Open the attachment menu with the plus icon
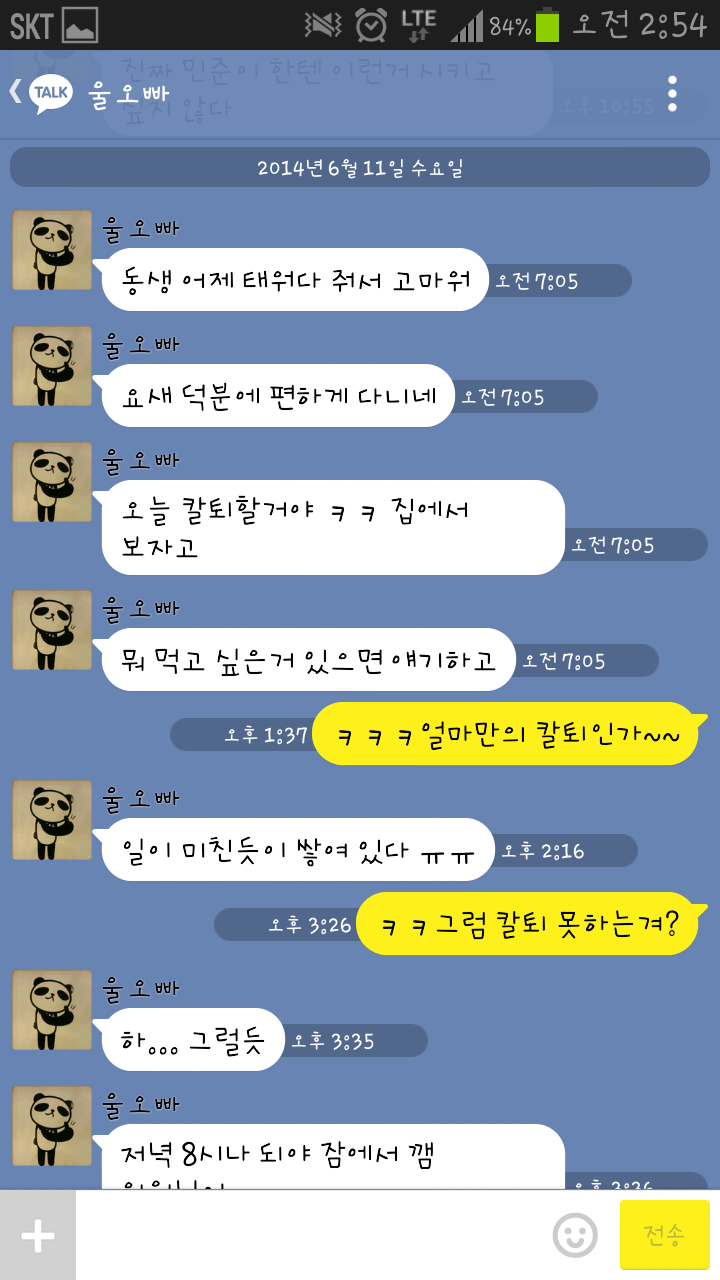Image resolution: width=720 pixels, height=1280 pixels. click(37, 1235)
